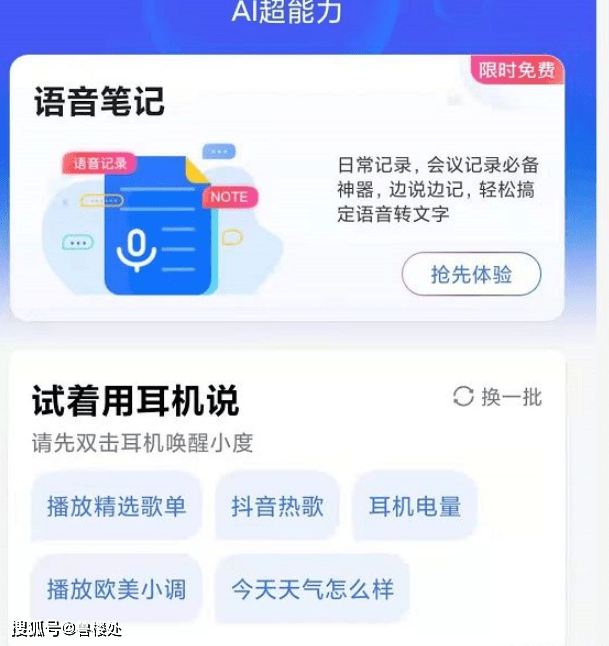Viewport: 609px width, 646px height.
Task: Tap the 耳机电量 chip
Action: tap(414, 506)
